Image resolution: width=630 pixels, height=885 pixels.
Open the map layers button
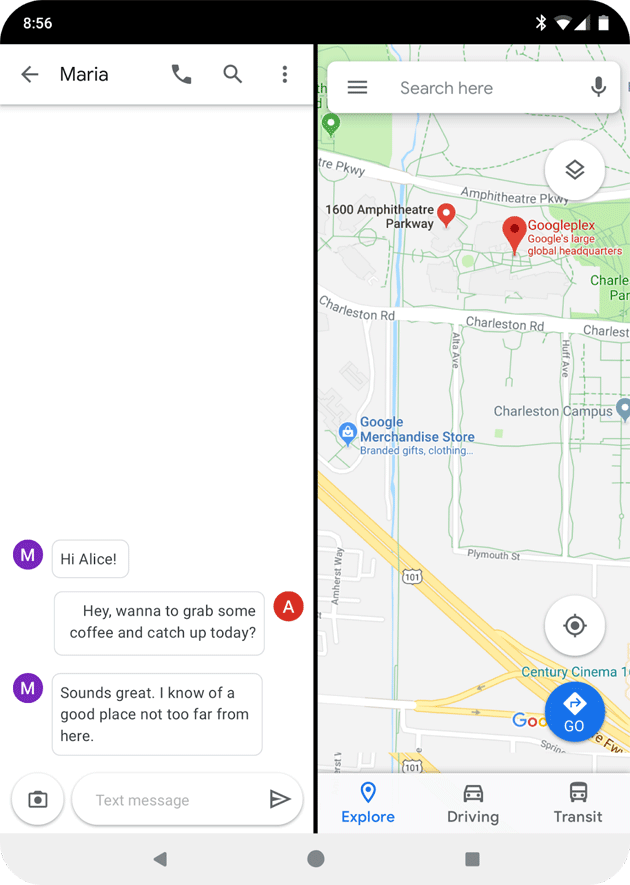click(575, 170)
